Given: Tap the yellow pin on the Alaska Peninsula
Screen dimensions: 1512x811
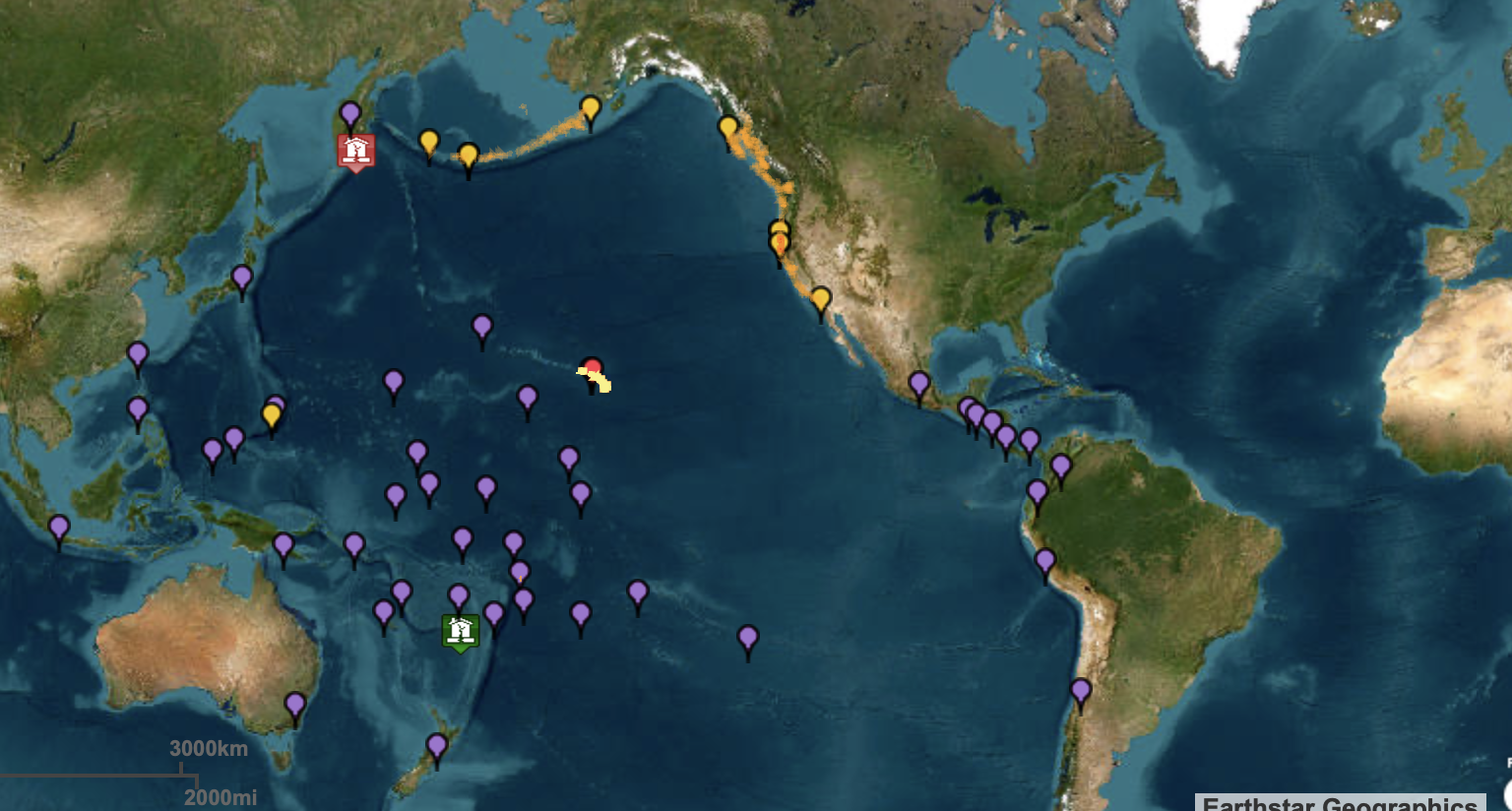Looking at the screenshot, I should 590,108.
